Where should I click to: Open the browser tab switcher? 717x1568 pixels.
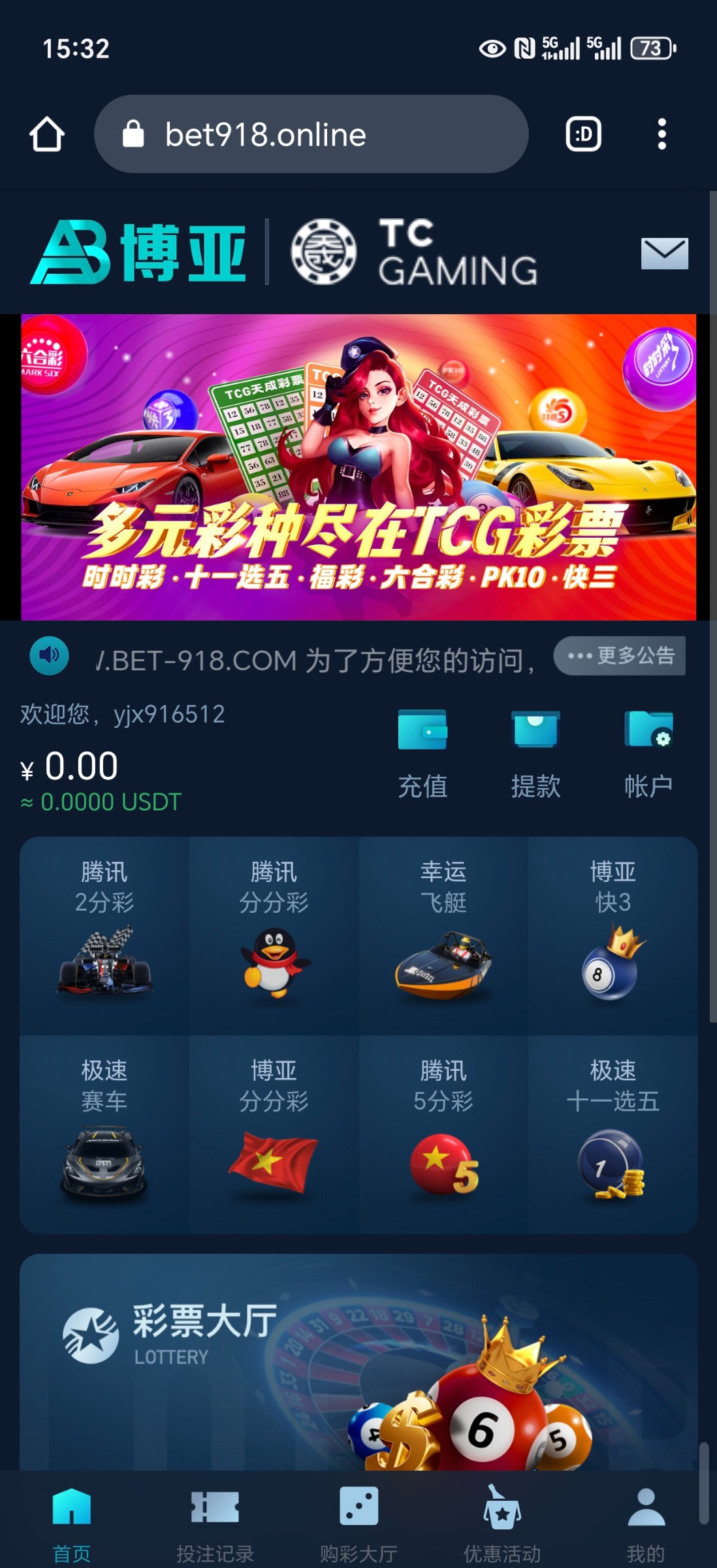click(x=582, y=135)
